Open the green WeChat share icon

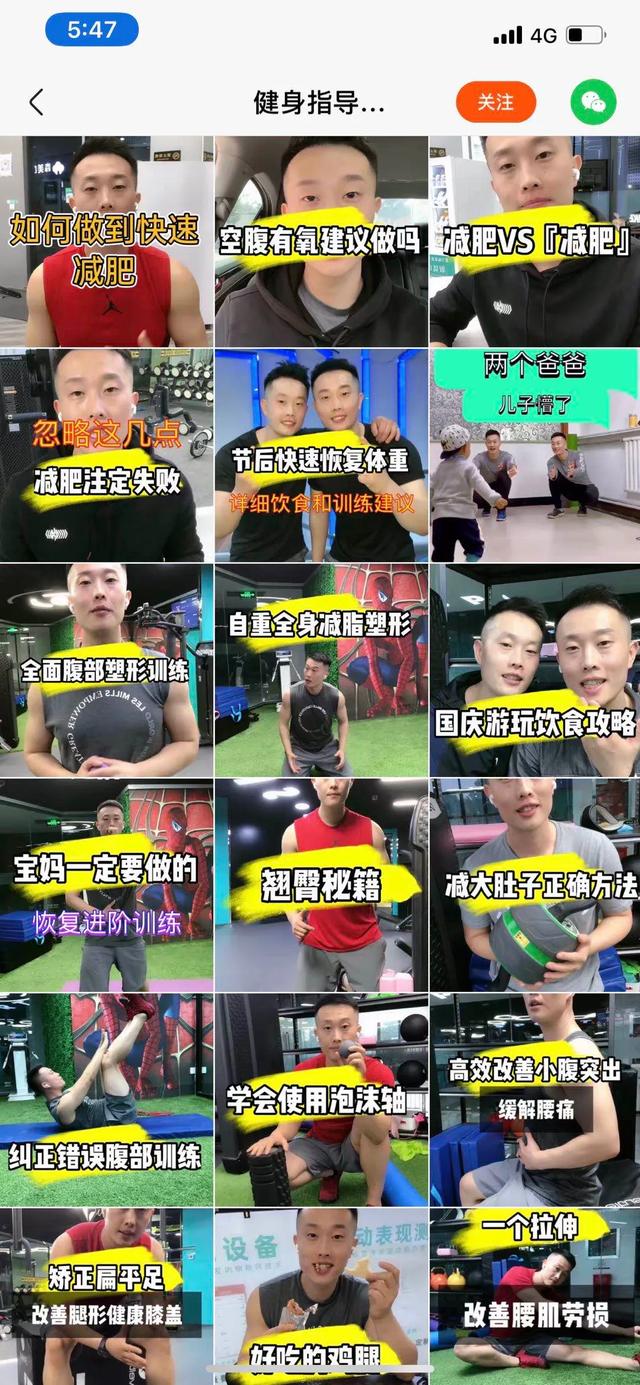pos(593,102)
